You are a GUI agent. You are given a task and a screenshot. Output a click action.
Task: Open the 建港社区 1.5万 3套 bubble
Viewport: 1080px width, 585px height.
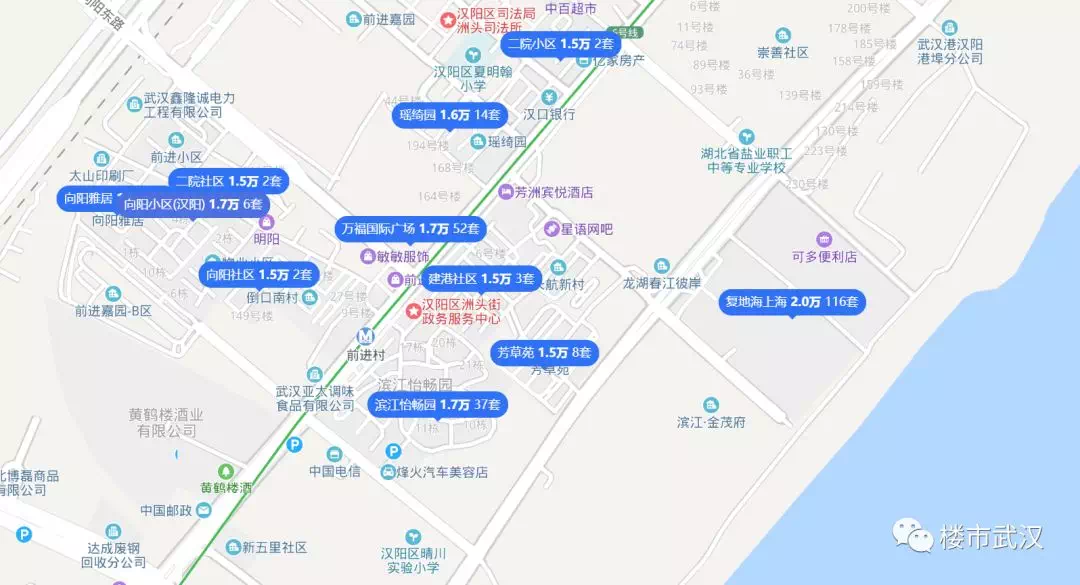pos(481,279)
